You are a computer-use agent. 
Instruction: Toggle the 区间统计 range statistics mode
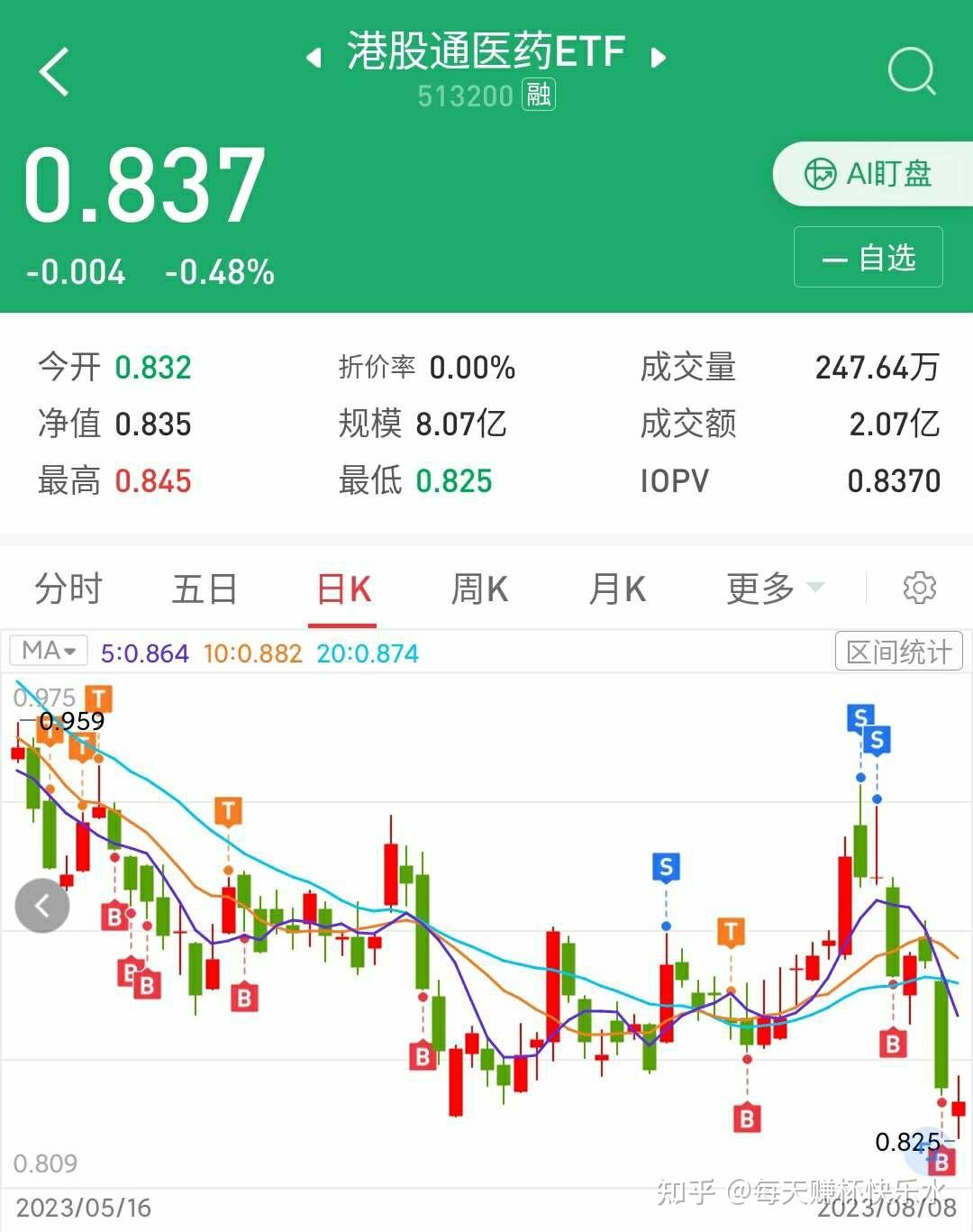tap(898, 651)
